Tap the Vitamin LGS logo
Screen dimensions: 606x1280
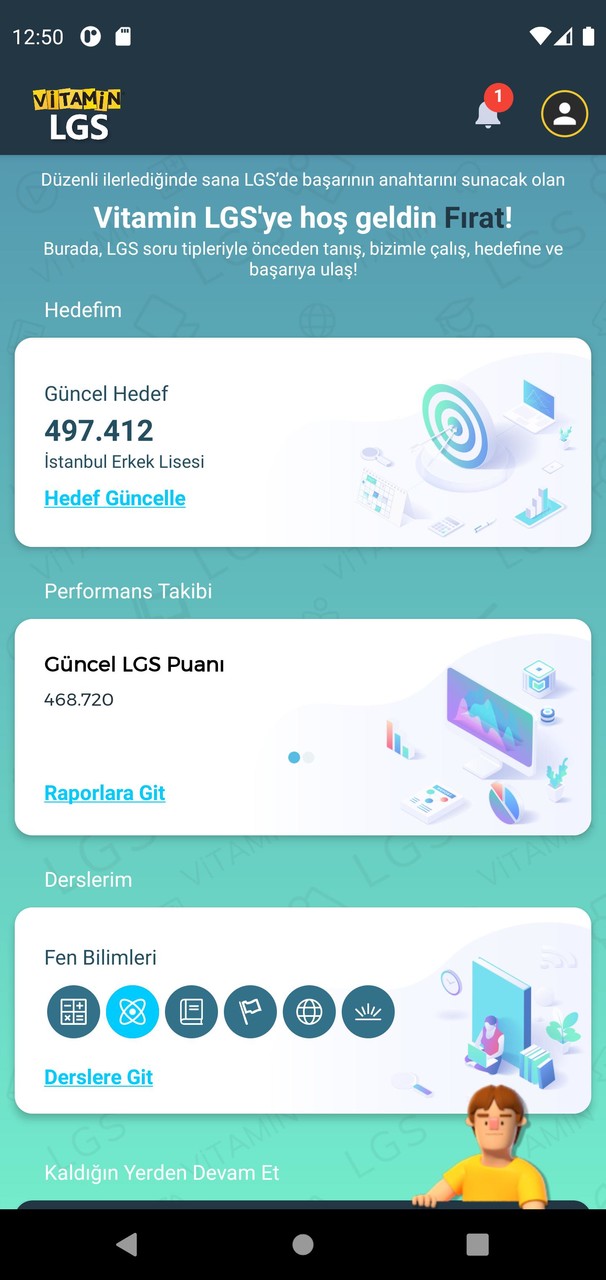tap(77, 113)
